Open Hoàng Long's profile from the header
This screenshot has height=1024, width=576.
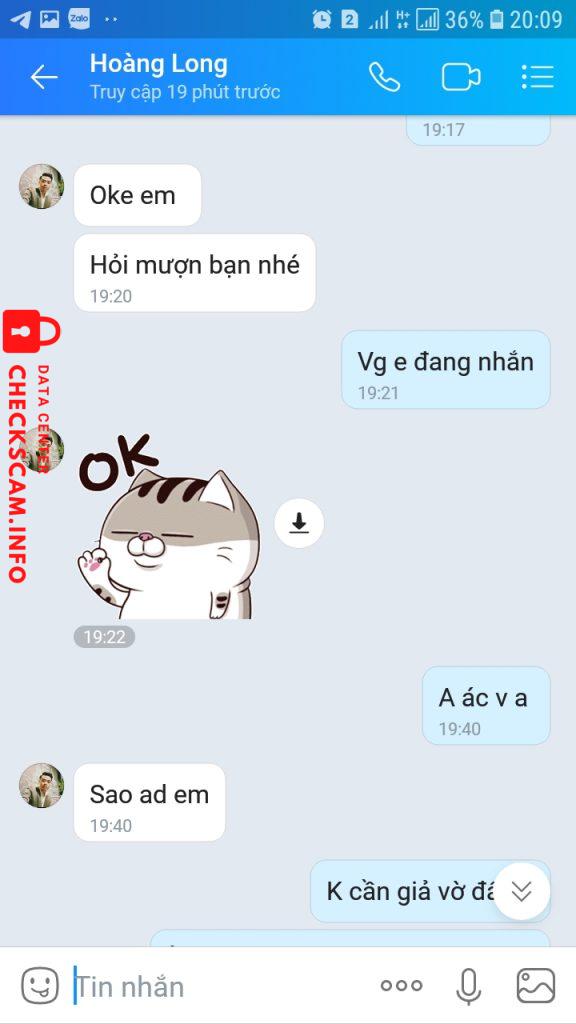[185, 77]
